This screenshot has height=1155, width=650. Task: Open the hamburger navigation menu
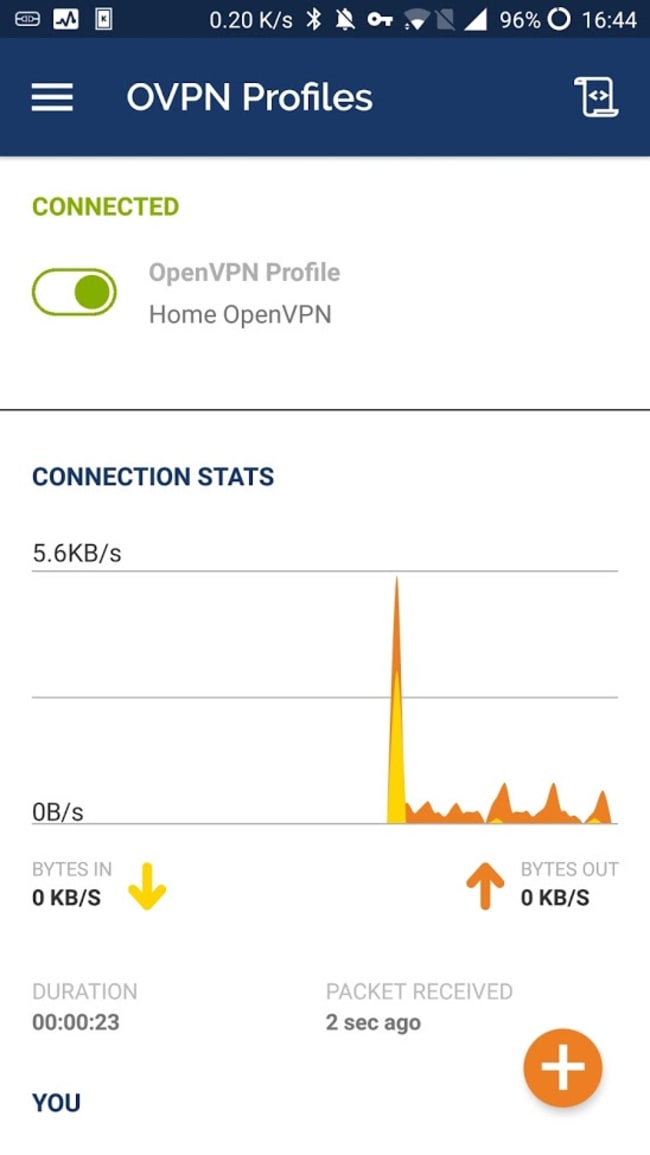click(x=52, y=96)
